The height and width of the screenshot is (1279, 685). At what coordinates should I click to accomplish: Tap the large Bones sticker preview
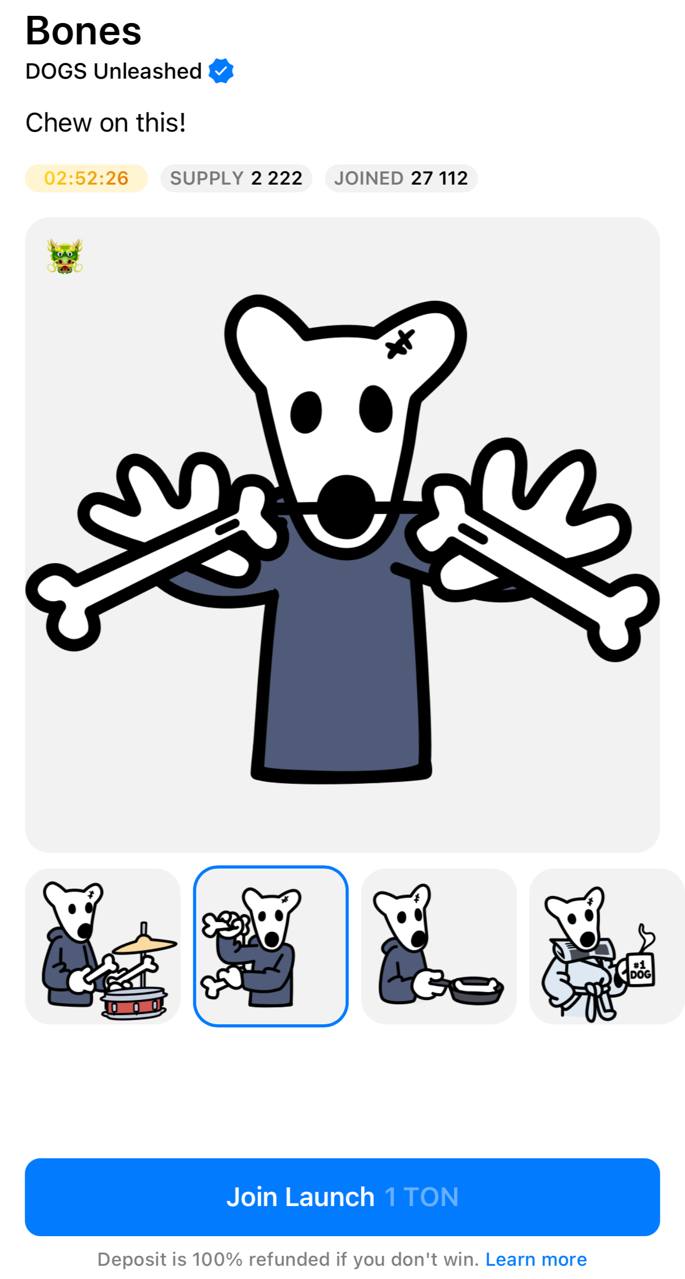coord(342,535)
